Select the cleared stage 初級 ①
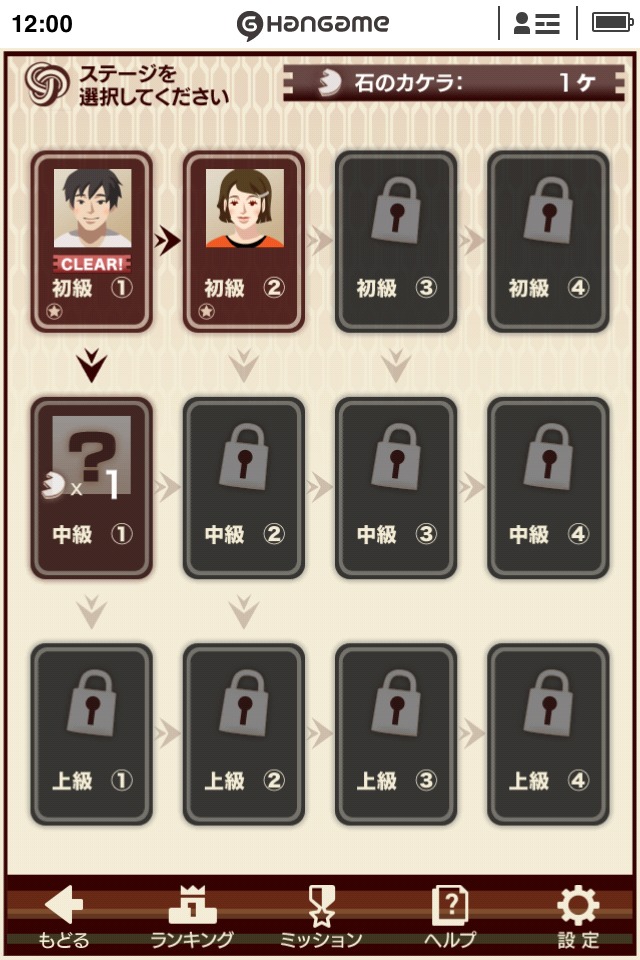The image size is (640, 960). click(x=91, y=241)
